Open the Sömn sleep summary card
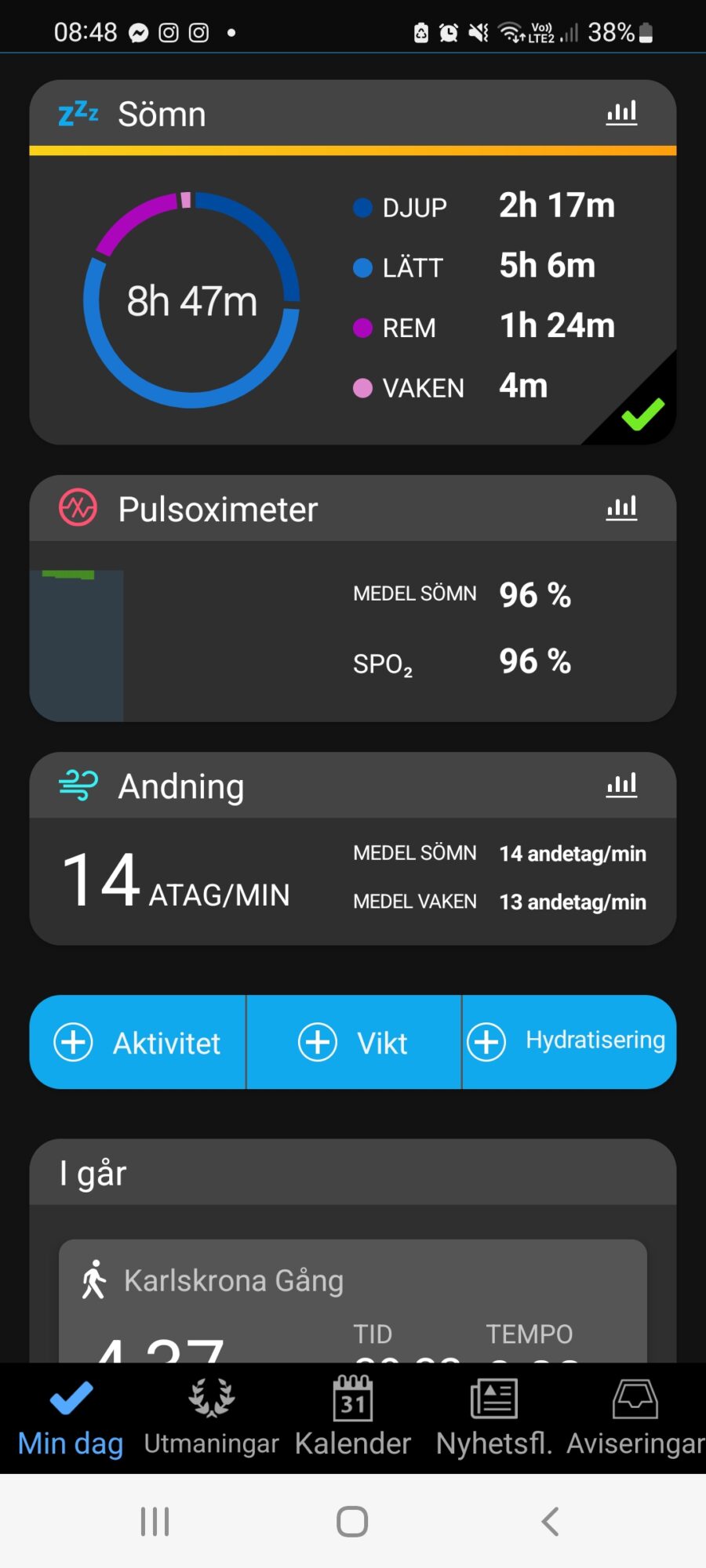The height and width of the screenshot is (1568, 706). (353, 263)
